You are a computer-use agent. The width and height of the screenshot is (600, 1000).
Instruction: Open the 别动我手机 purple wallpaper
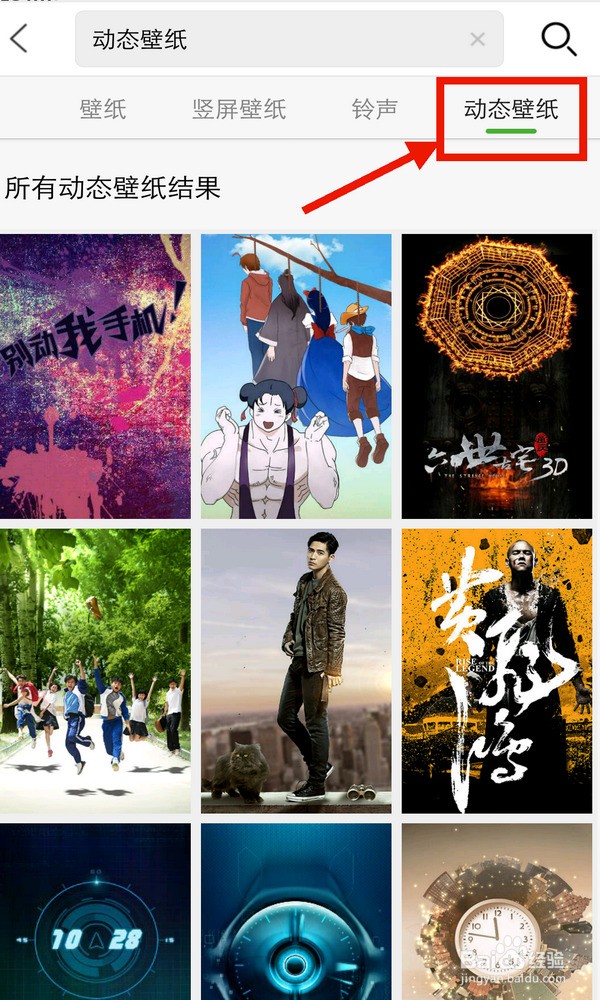(95, 376)
